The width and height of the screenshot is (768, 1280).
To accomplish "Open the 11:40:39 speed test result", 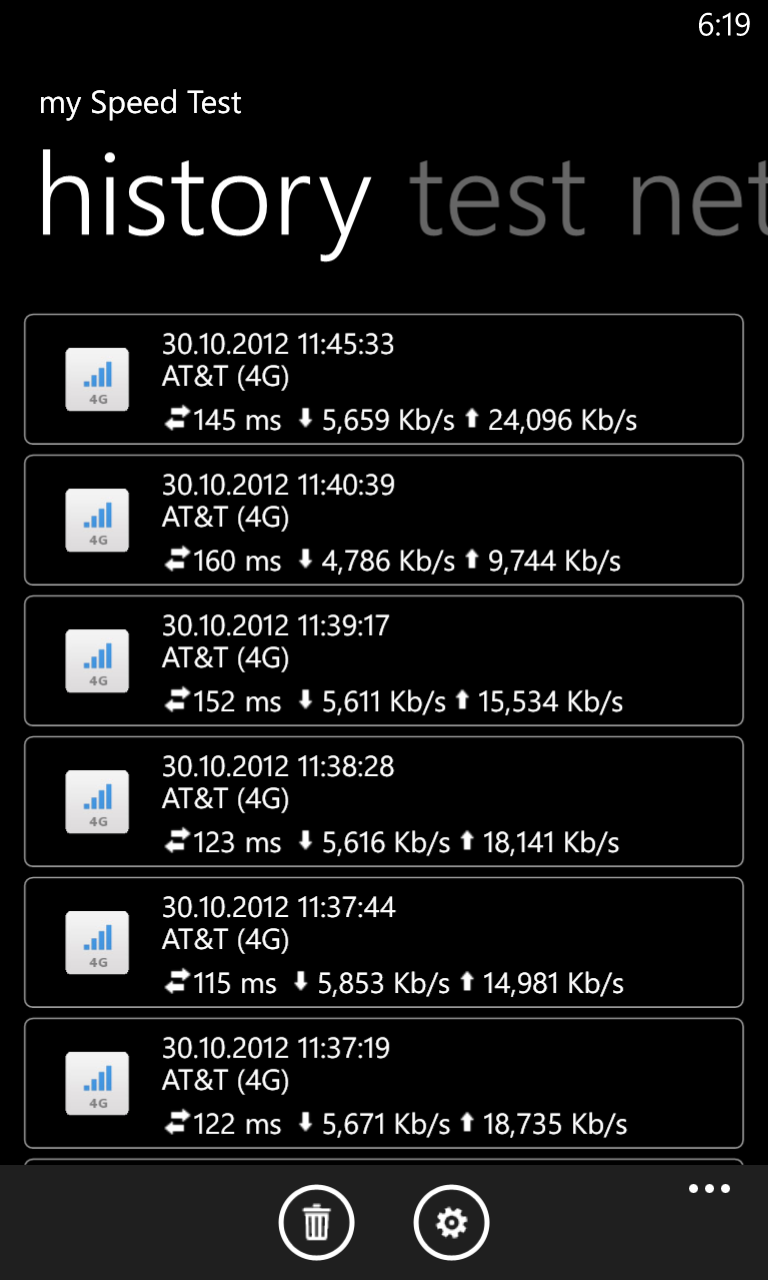I will tap(384, 520).
